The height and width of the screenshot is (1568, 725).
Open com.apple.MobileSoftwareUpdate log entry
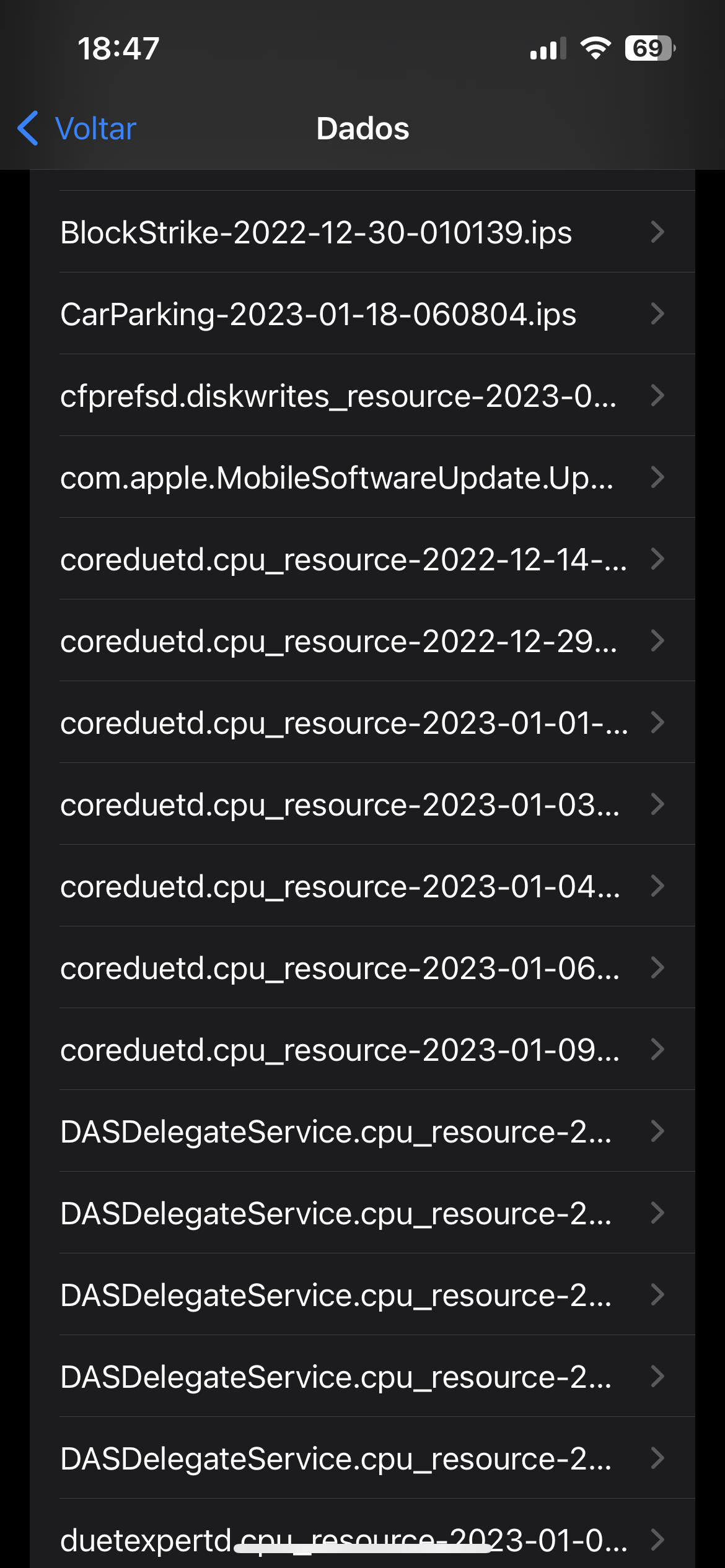coord(362,477)
